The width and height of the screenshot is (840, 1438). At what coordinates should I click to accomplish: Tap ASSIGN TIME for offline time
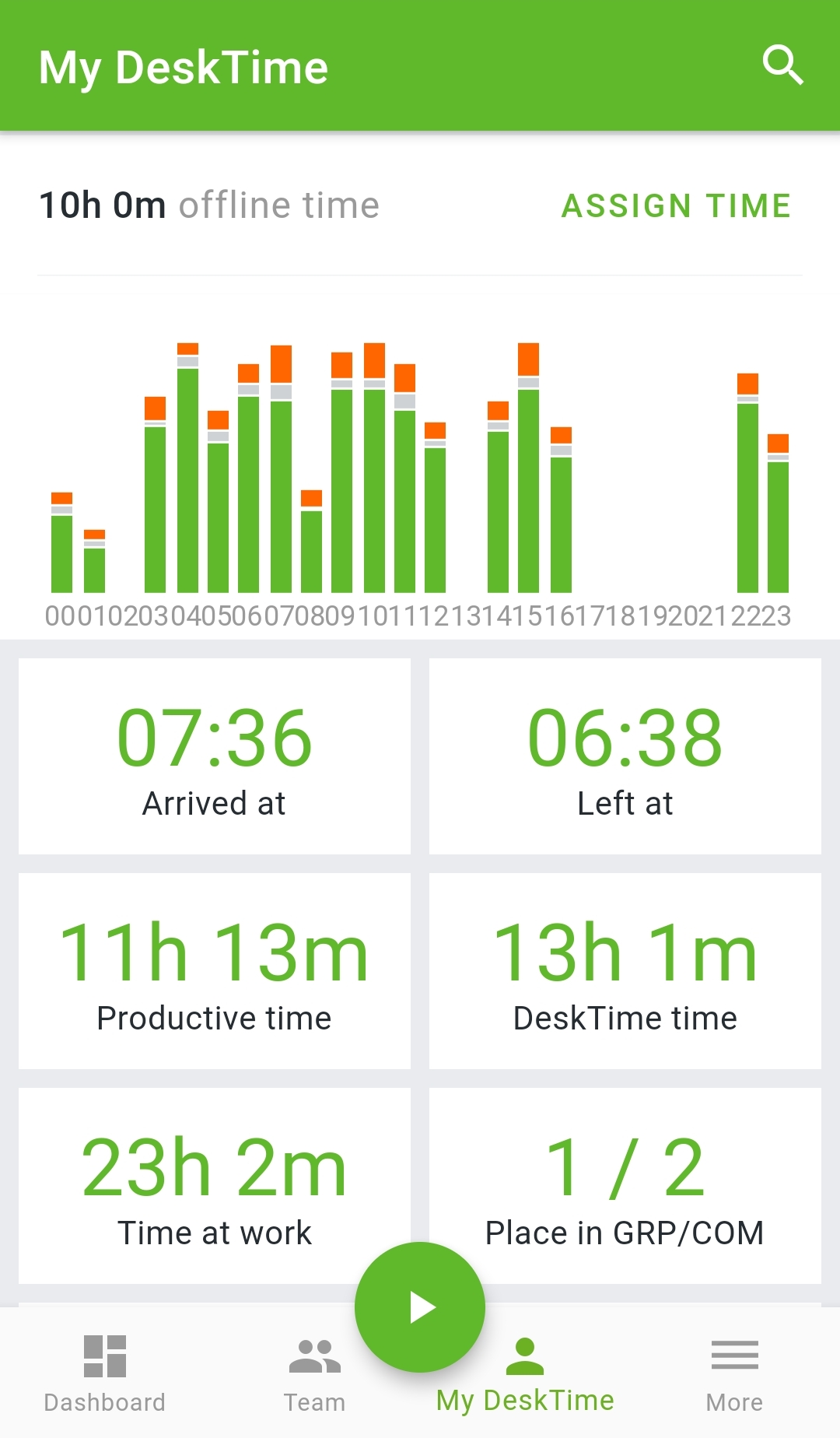click(676, 206)
